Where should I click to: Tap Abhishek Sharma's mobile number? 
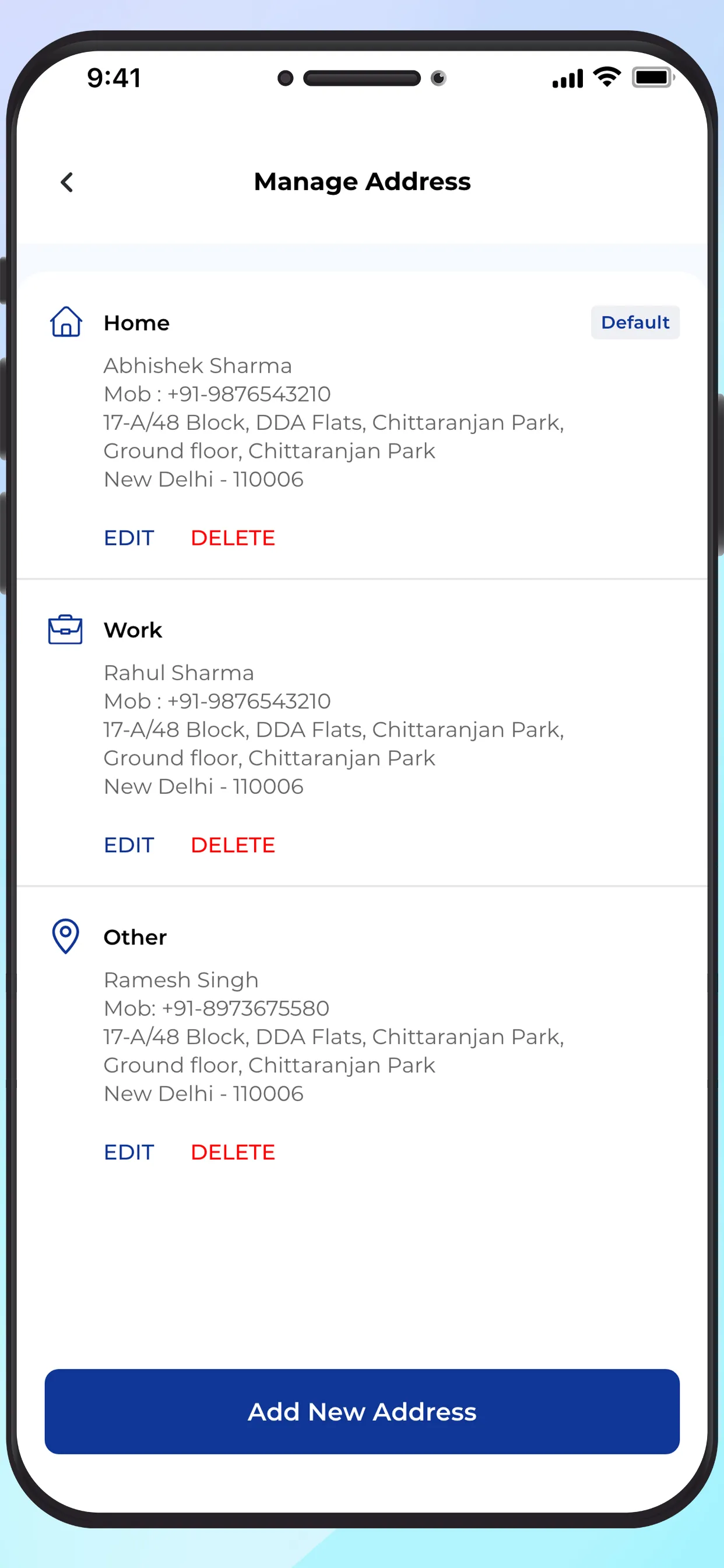[x=217, y=394]
